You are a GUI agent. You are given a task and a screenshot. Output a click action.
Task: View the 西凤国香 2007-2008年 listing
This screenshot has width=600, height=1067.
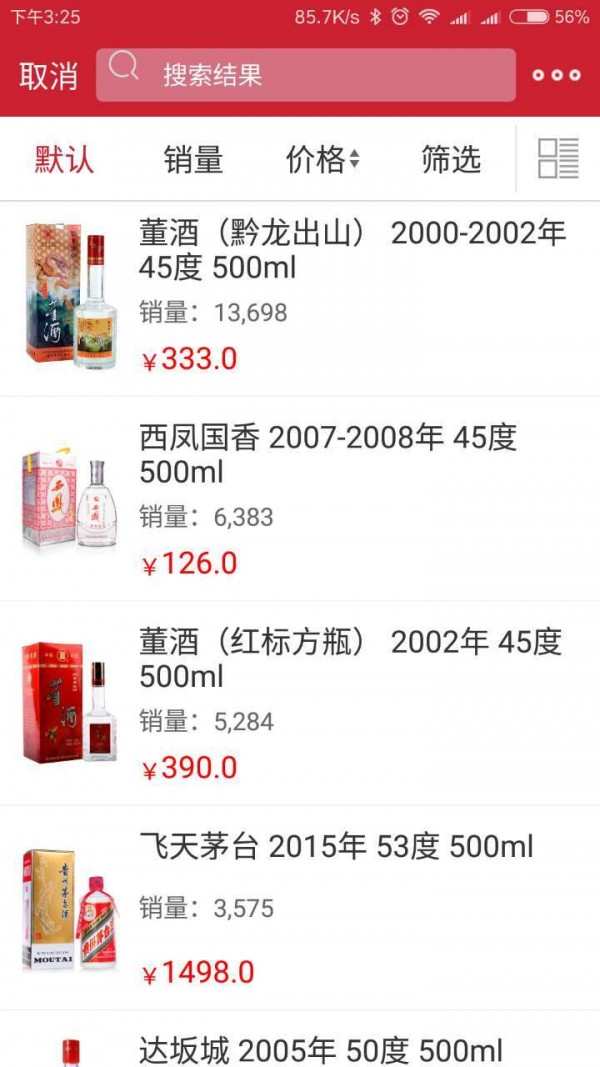click(x=327, y=454)
